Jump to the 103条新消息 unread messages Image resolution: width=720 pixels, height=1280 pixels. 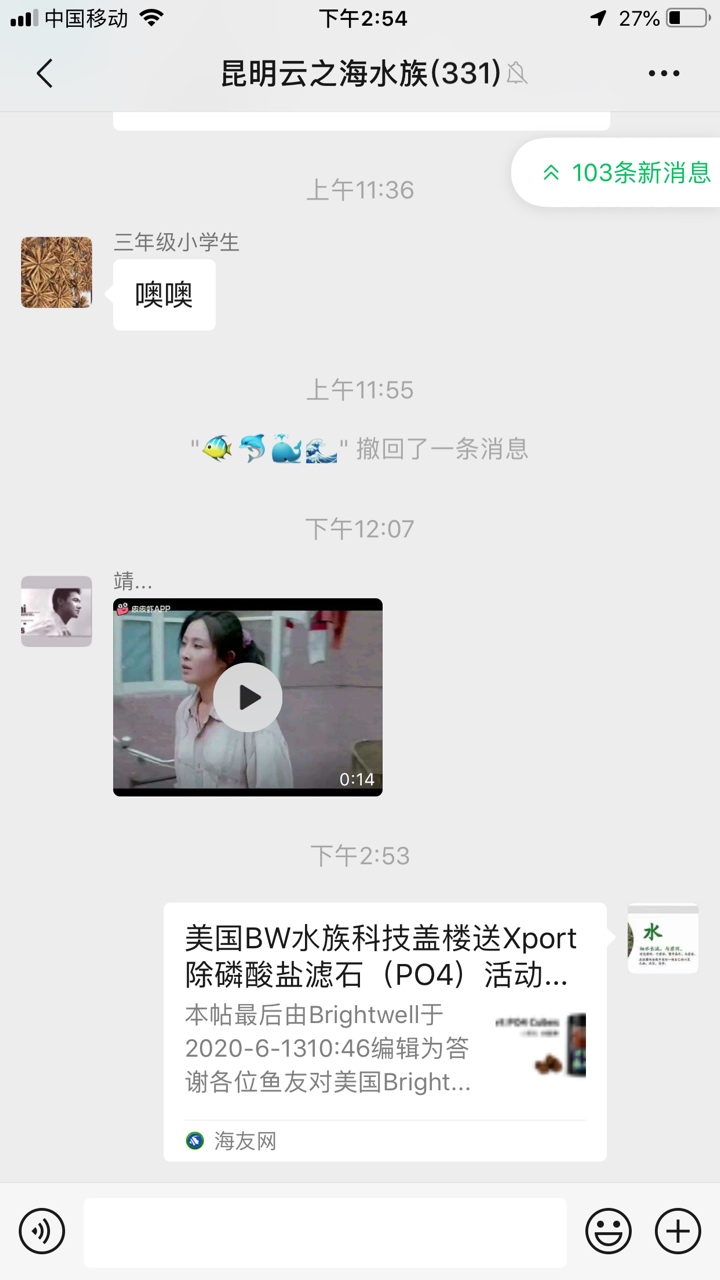pyautogui.click(x=626, y=172)
